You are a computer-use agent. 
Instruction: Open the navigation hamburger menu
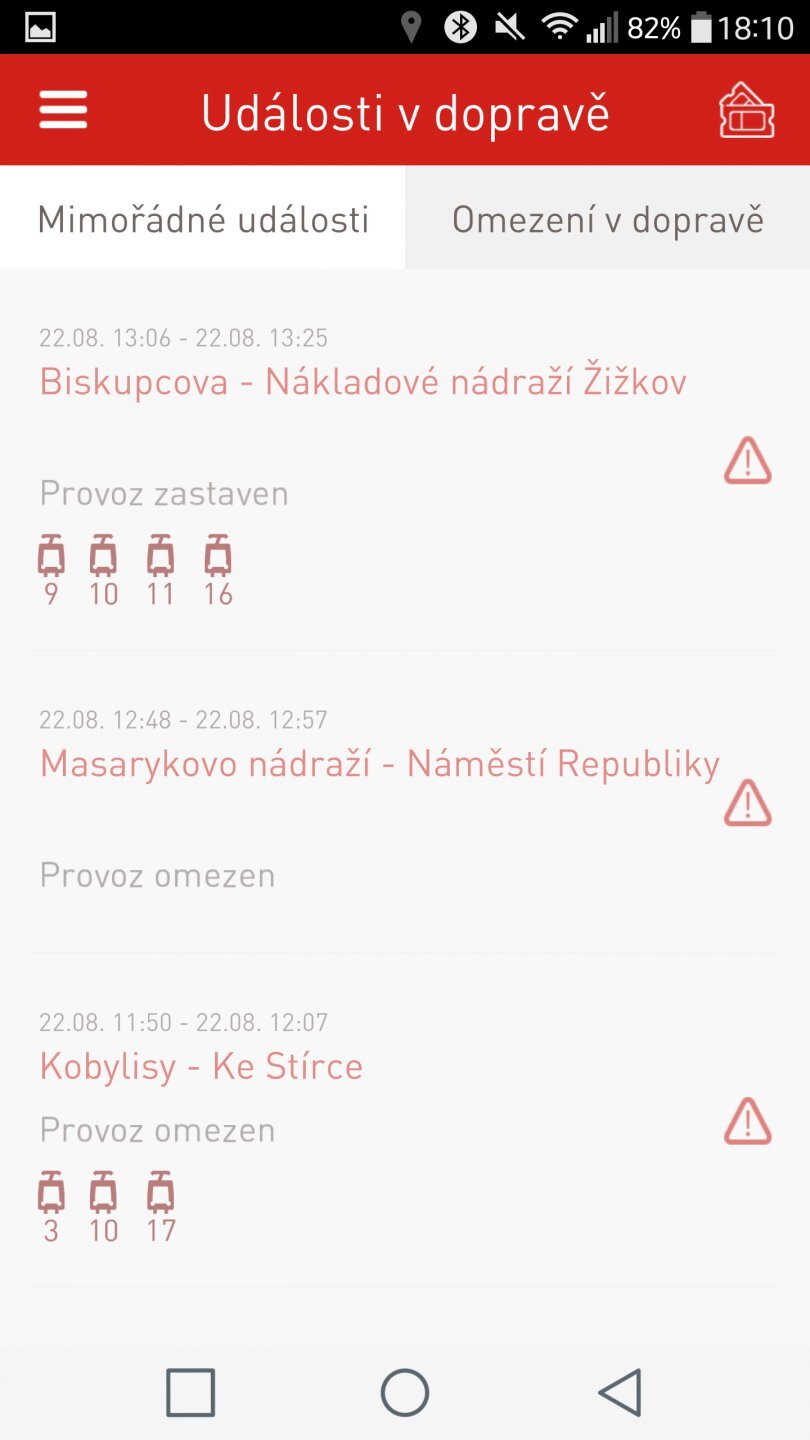pos(62,110)
